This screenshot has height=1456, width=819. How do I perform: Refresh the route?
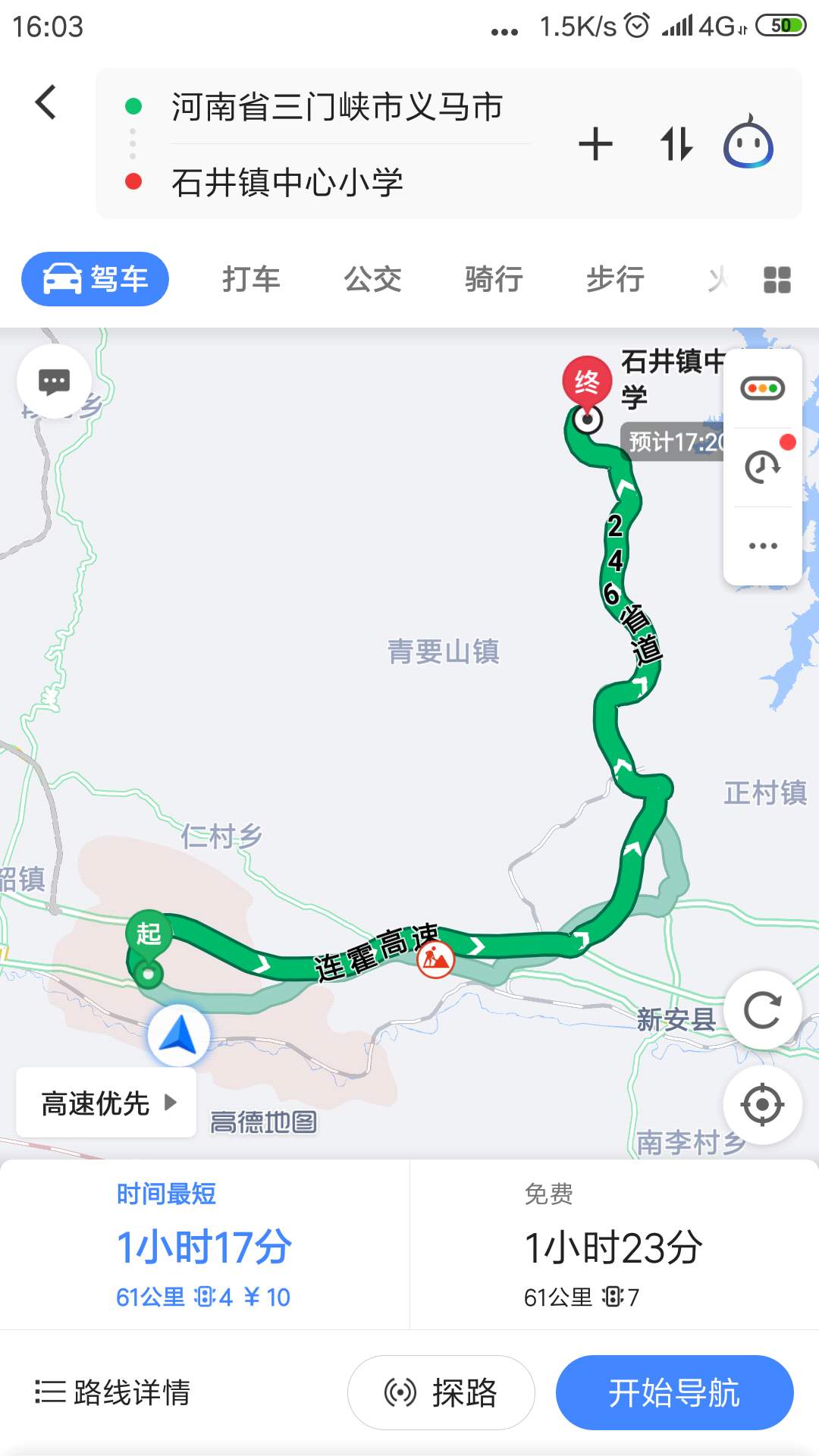[x=762, y=1010]
